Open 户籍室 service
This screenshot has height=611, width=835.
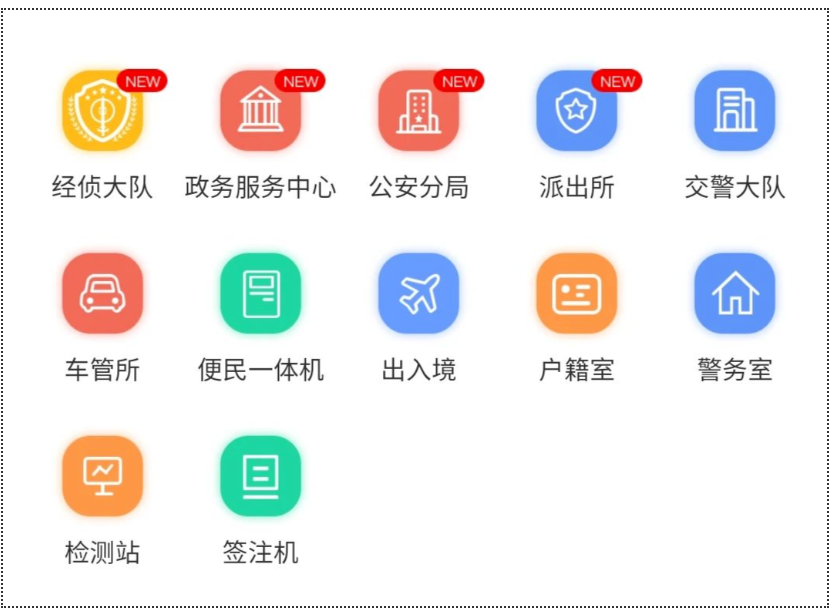(576, 294)
